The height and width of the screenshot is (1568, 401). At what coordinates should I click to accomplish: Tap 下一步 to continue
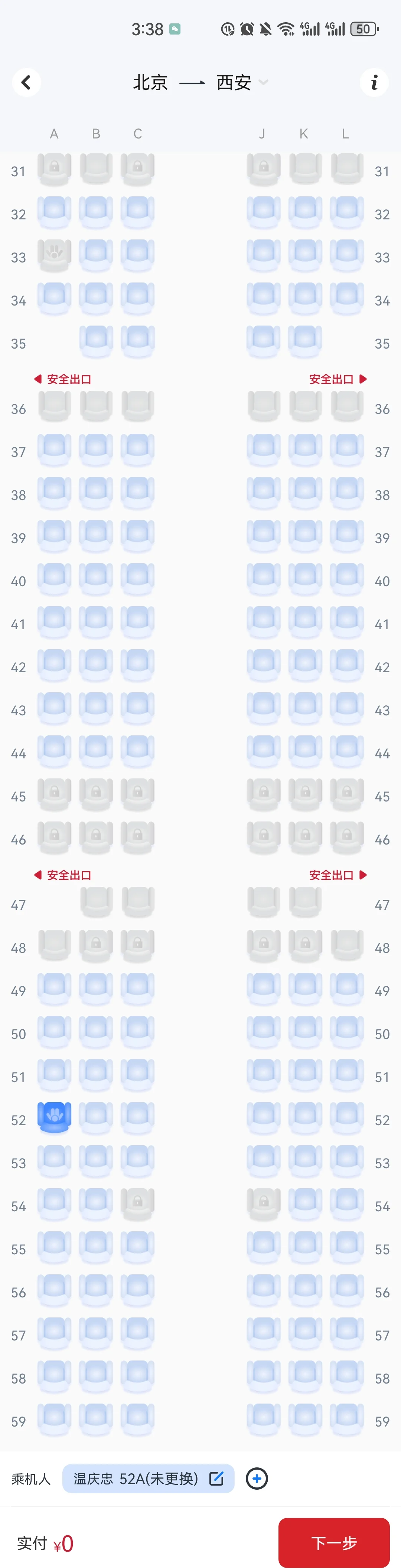point(333,1542)
